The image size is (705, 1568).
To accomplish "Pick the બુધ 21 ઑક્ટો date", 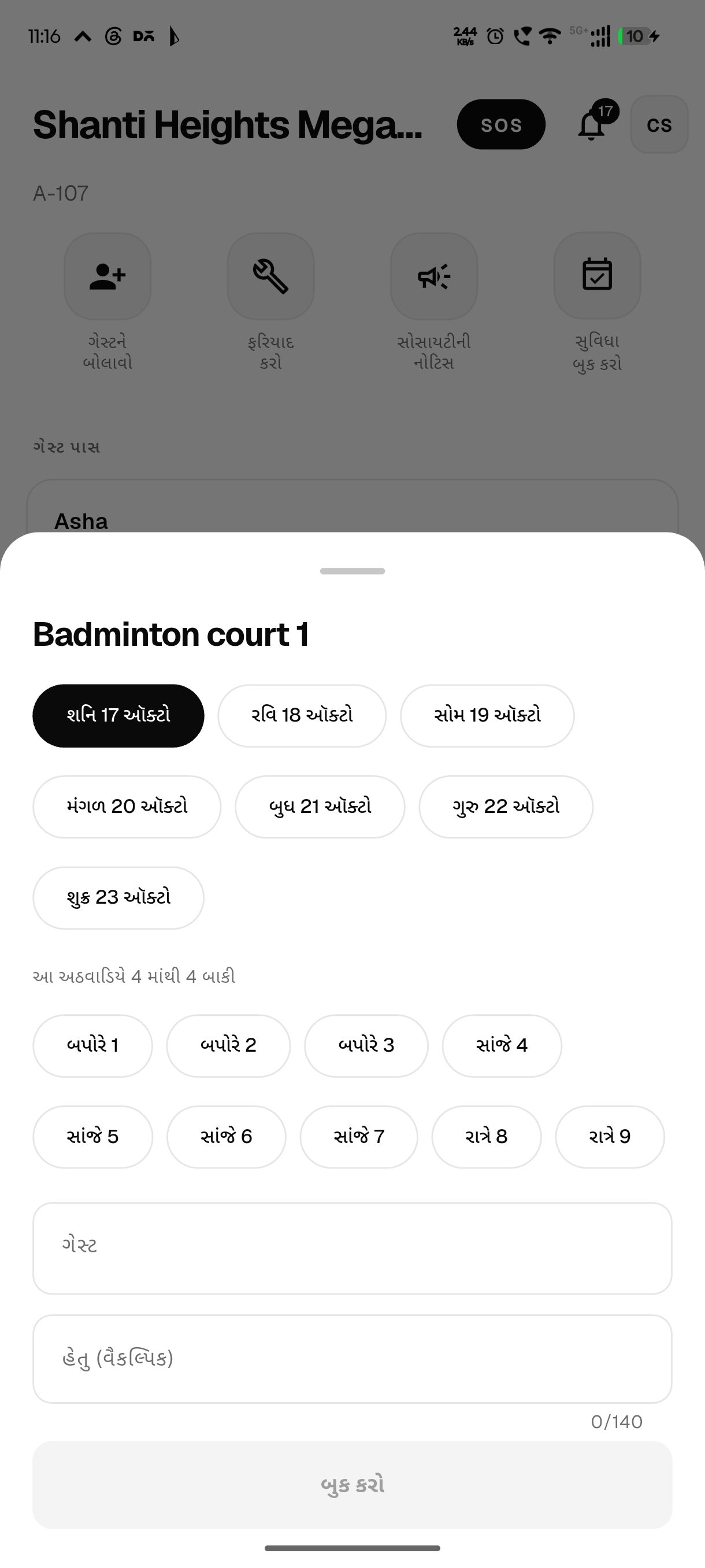I will (x=320, y=807).
